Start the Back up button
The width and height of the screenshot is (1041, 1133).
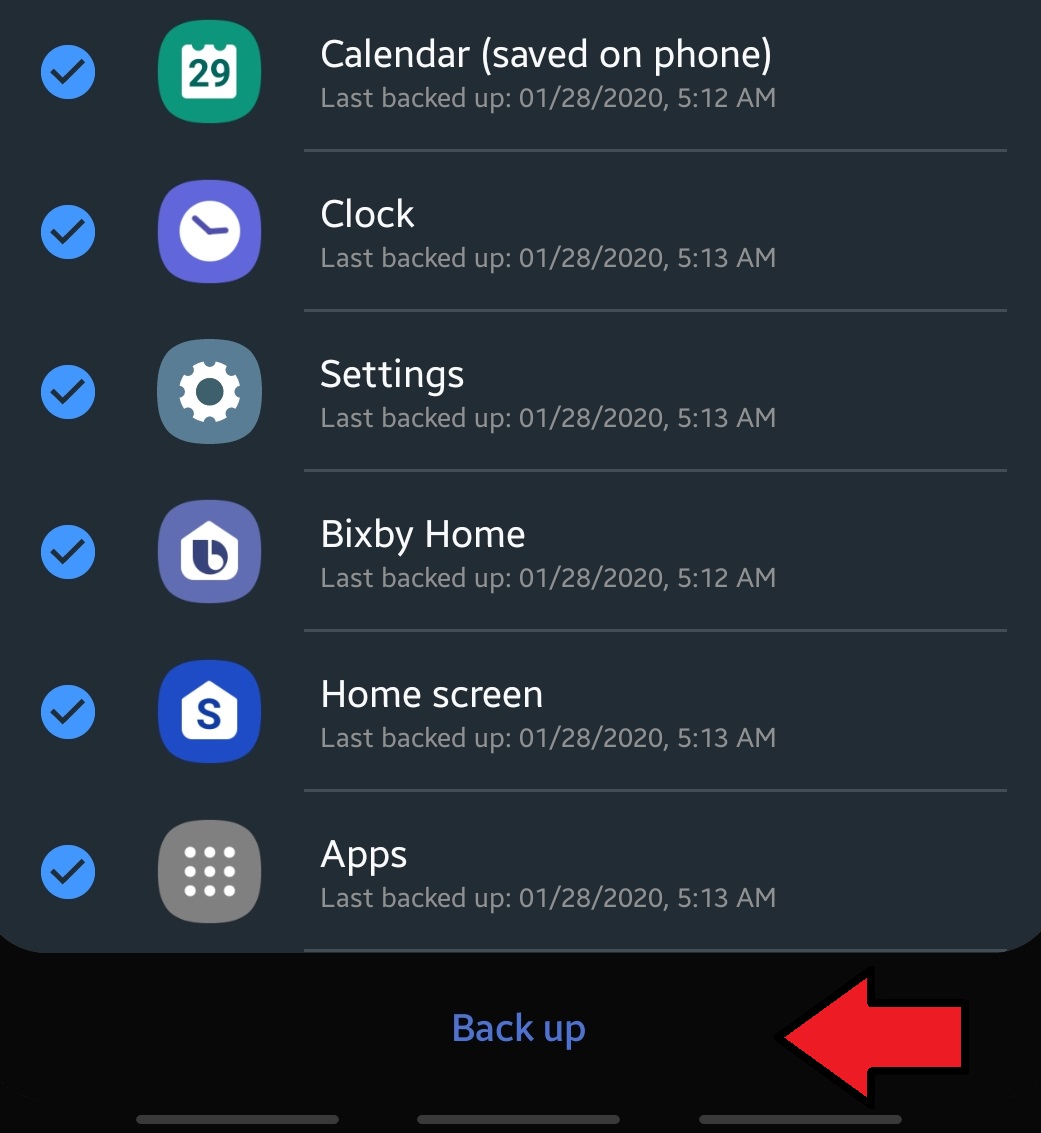pos(518,1028)
